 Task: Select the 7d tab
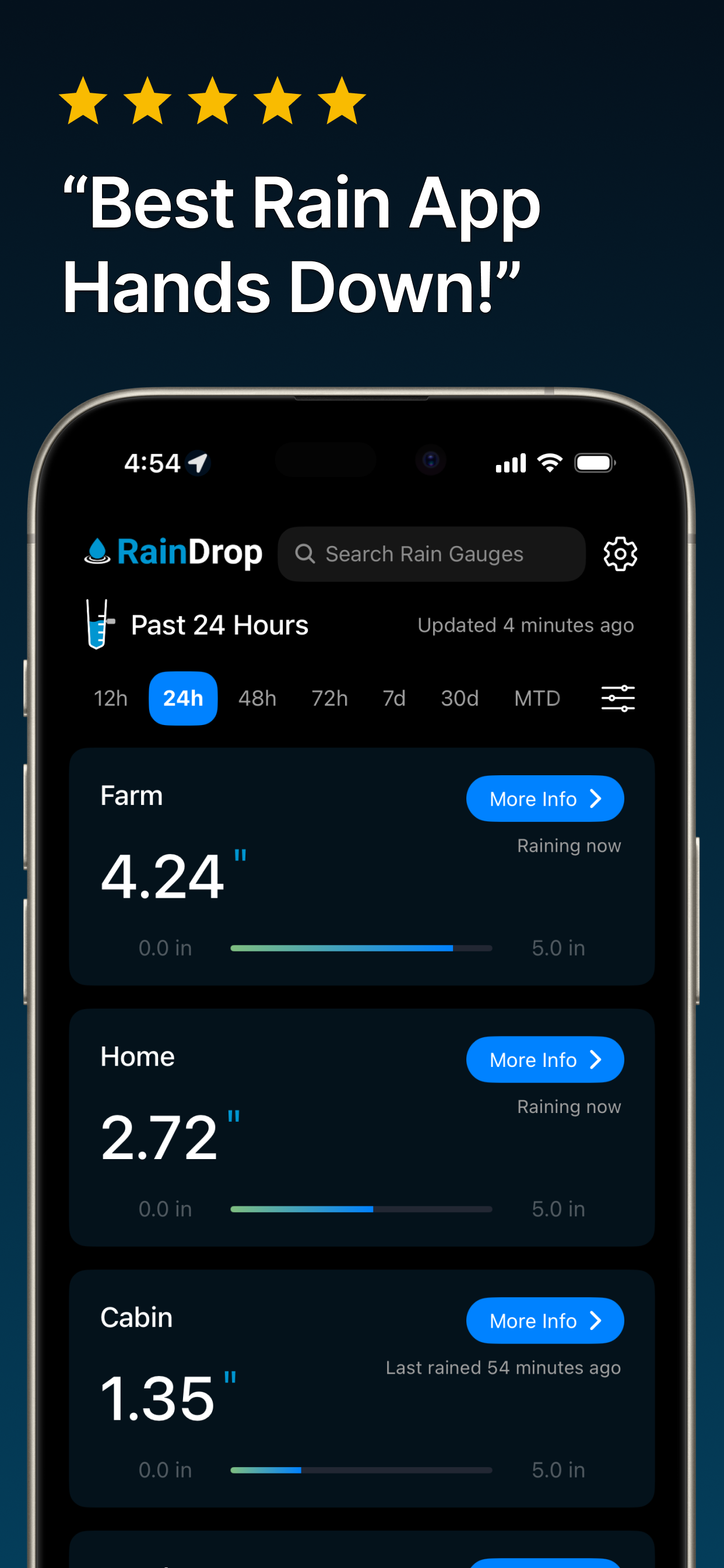click(x=393, y=699)
